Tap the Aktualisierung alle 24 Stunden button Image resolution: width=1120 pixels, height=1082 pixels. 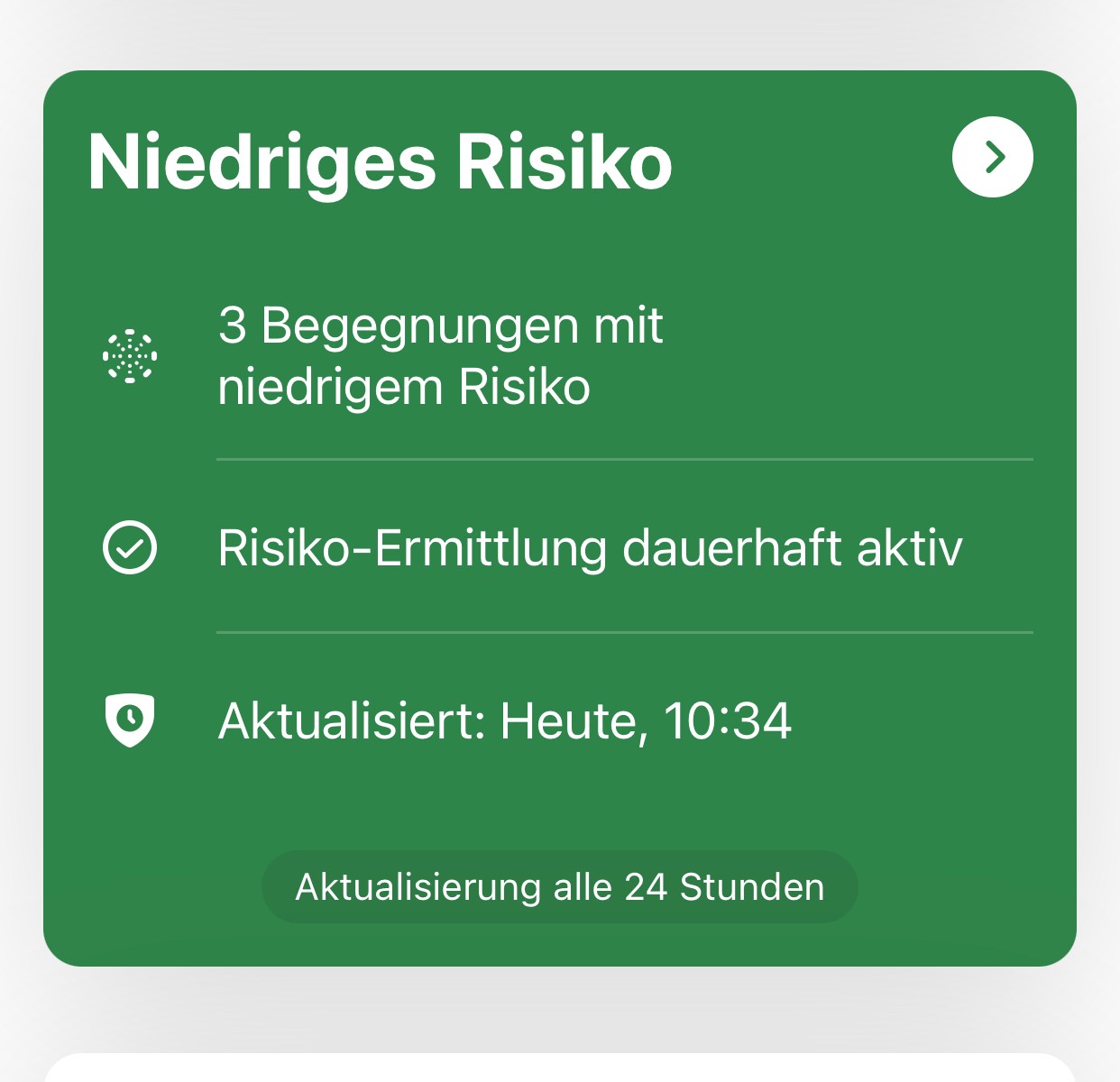(x=559, y=887)
